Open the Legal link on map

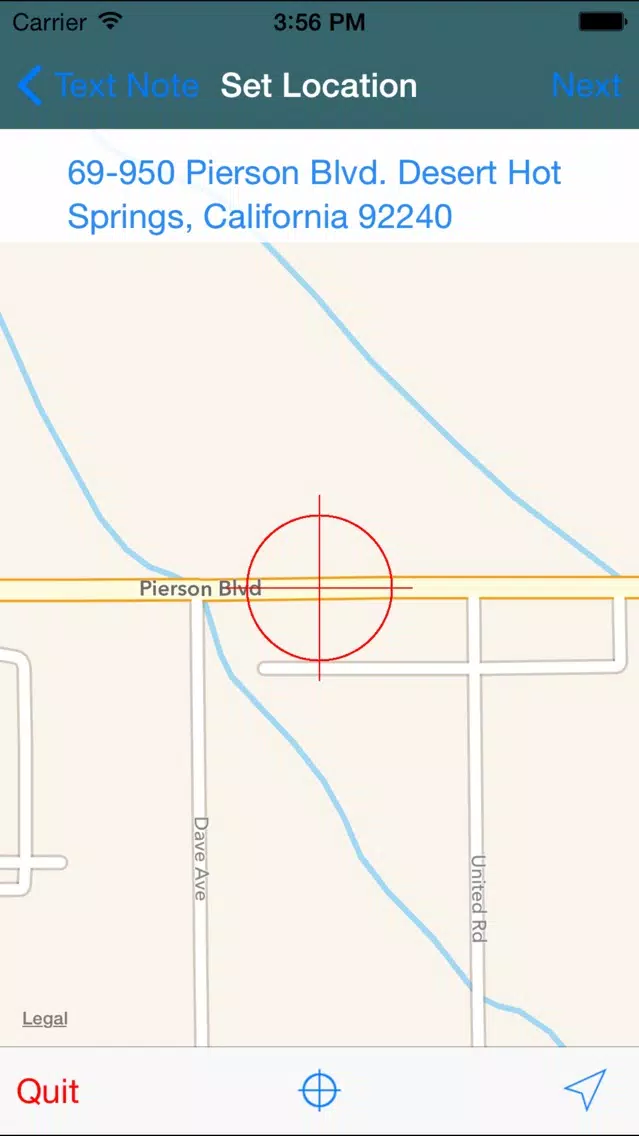(x=45, y=1019)
